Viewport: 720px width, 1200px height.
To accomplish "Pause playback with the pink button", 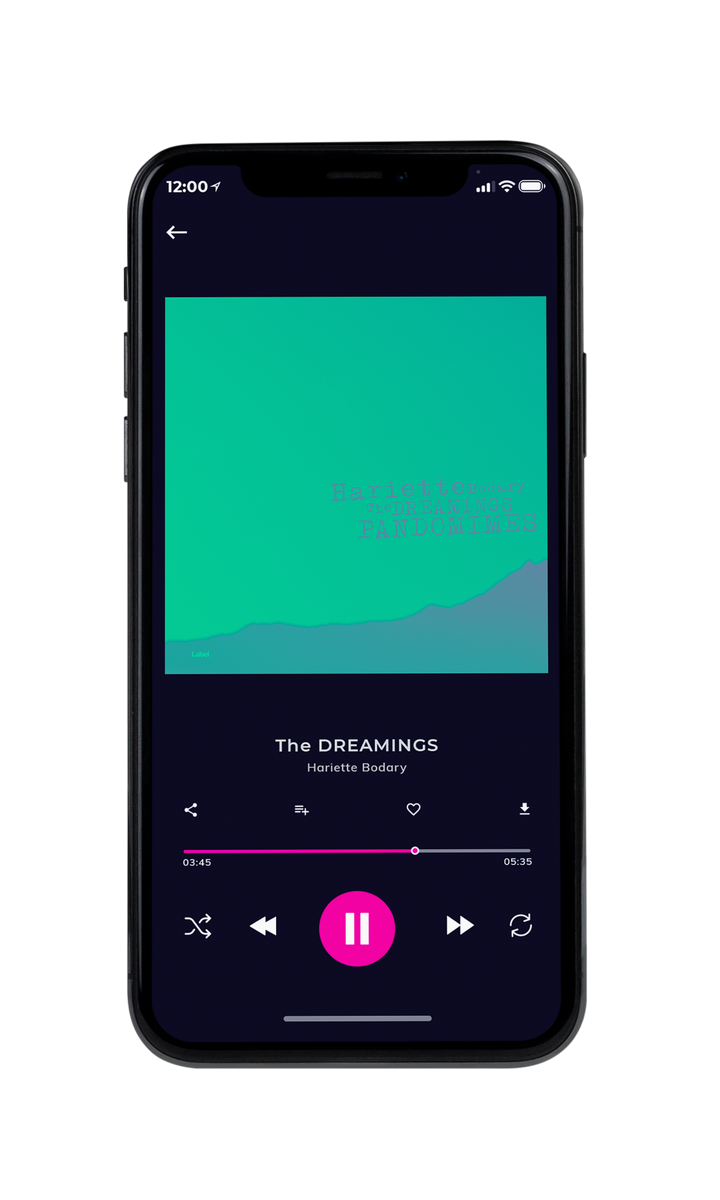I will 357,928.
